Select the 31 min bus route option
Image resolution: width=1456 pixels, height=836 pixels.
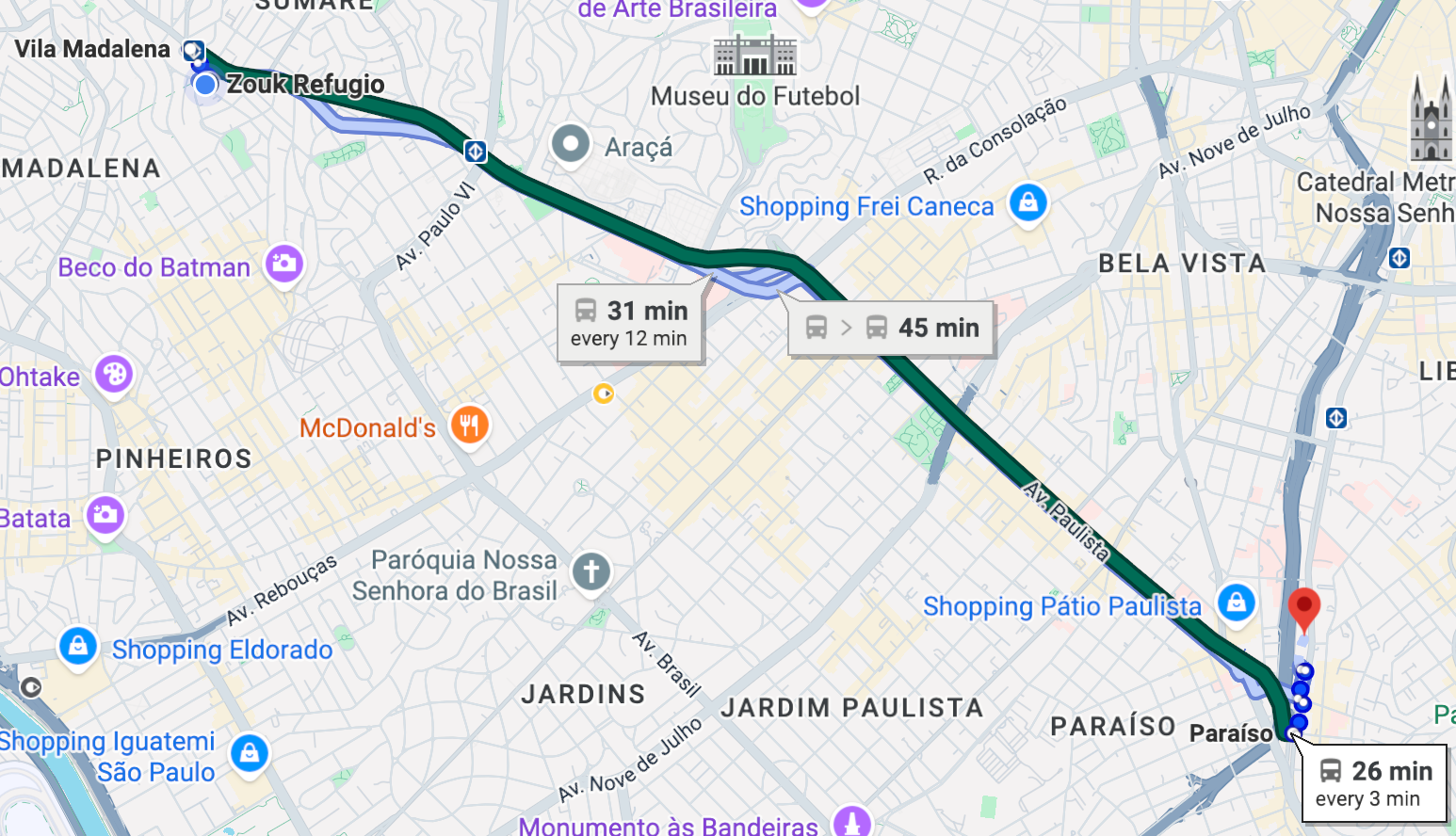(x=629, y=323)
